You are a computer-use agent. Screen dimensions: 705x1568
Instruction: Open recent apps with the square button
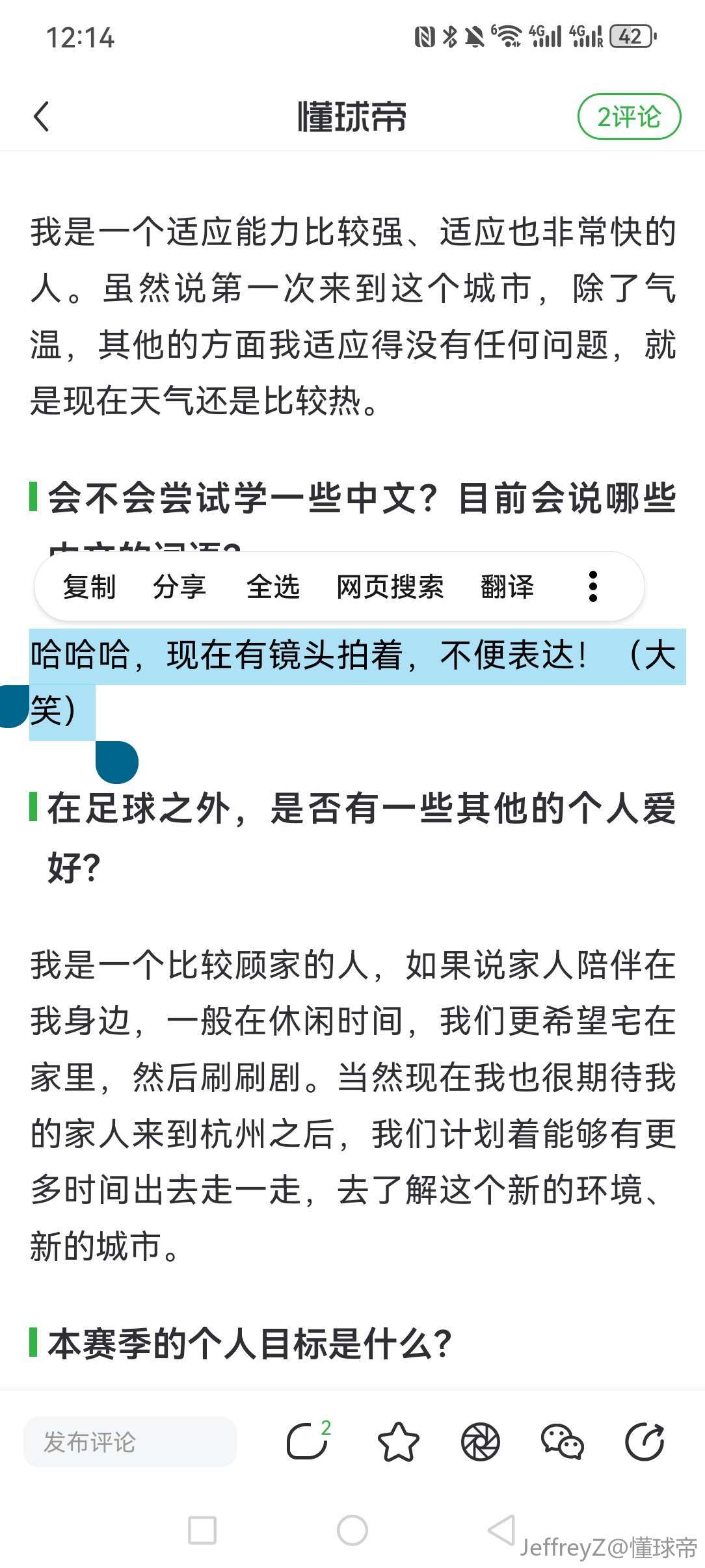(x=202, y=1530)
